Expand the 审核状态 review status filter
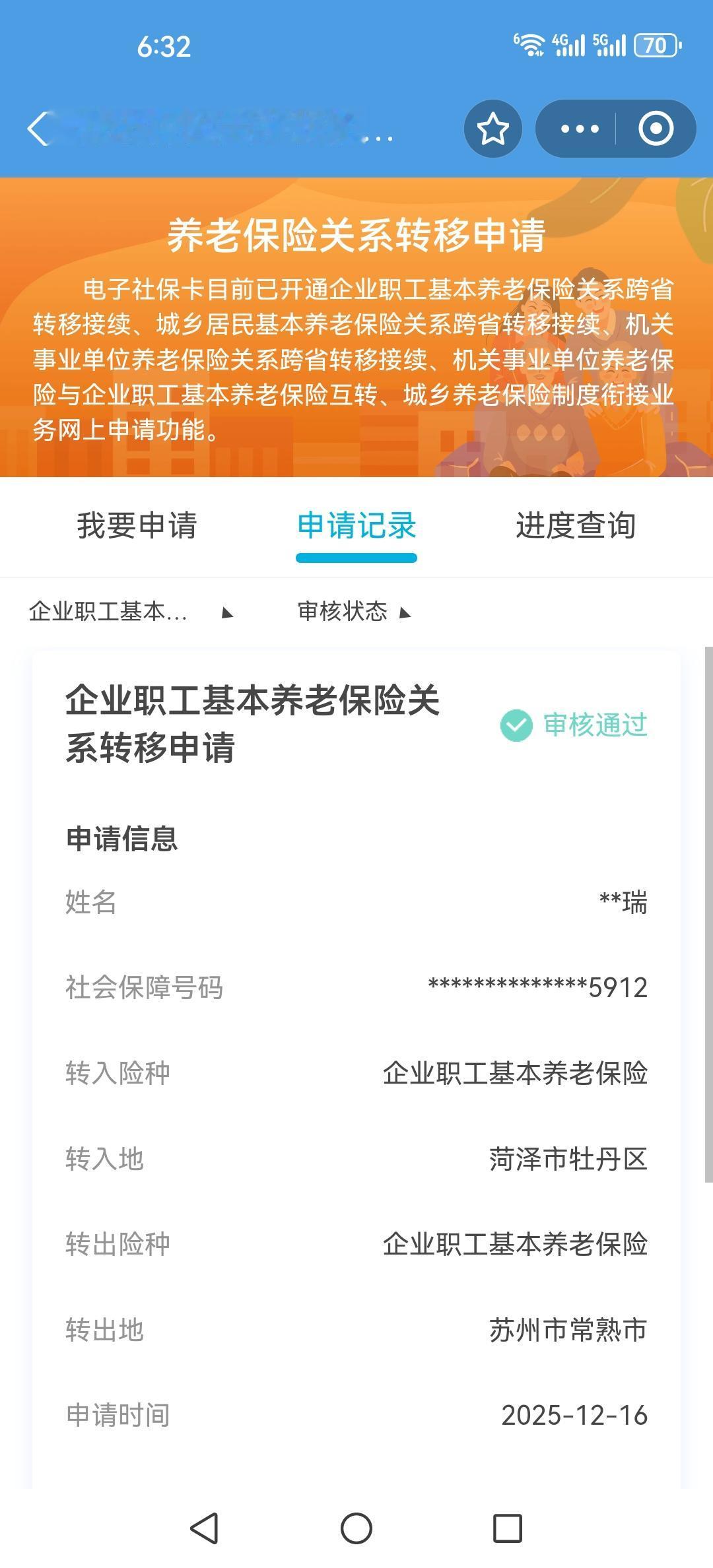This screenshot has height=1568, width=713. [343, 612]
